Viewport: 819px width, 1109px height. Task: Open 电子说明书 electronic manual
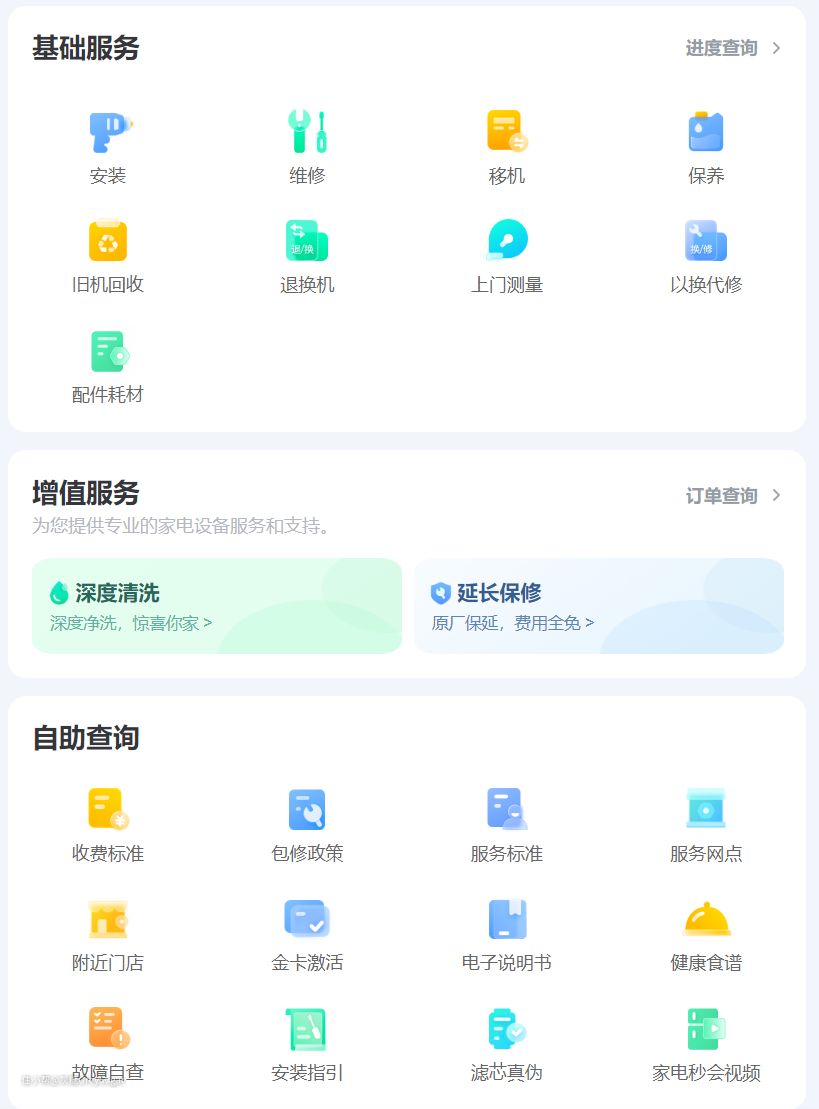[506, 933]
